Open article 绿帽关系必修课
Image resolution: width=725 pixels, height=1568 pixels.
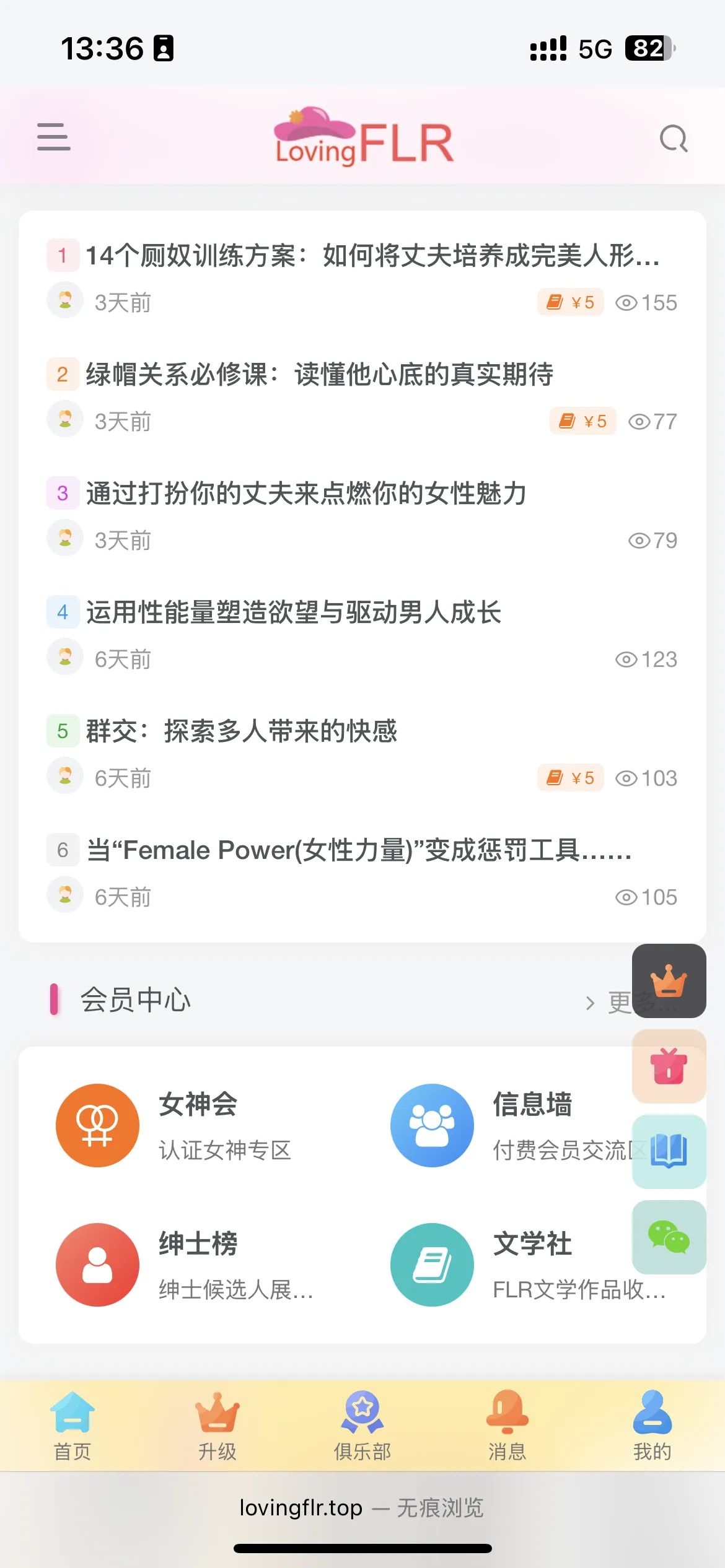319,375
